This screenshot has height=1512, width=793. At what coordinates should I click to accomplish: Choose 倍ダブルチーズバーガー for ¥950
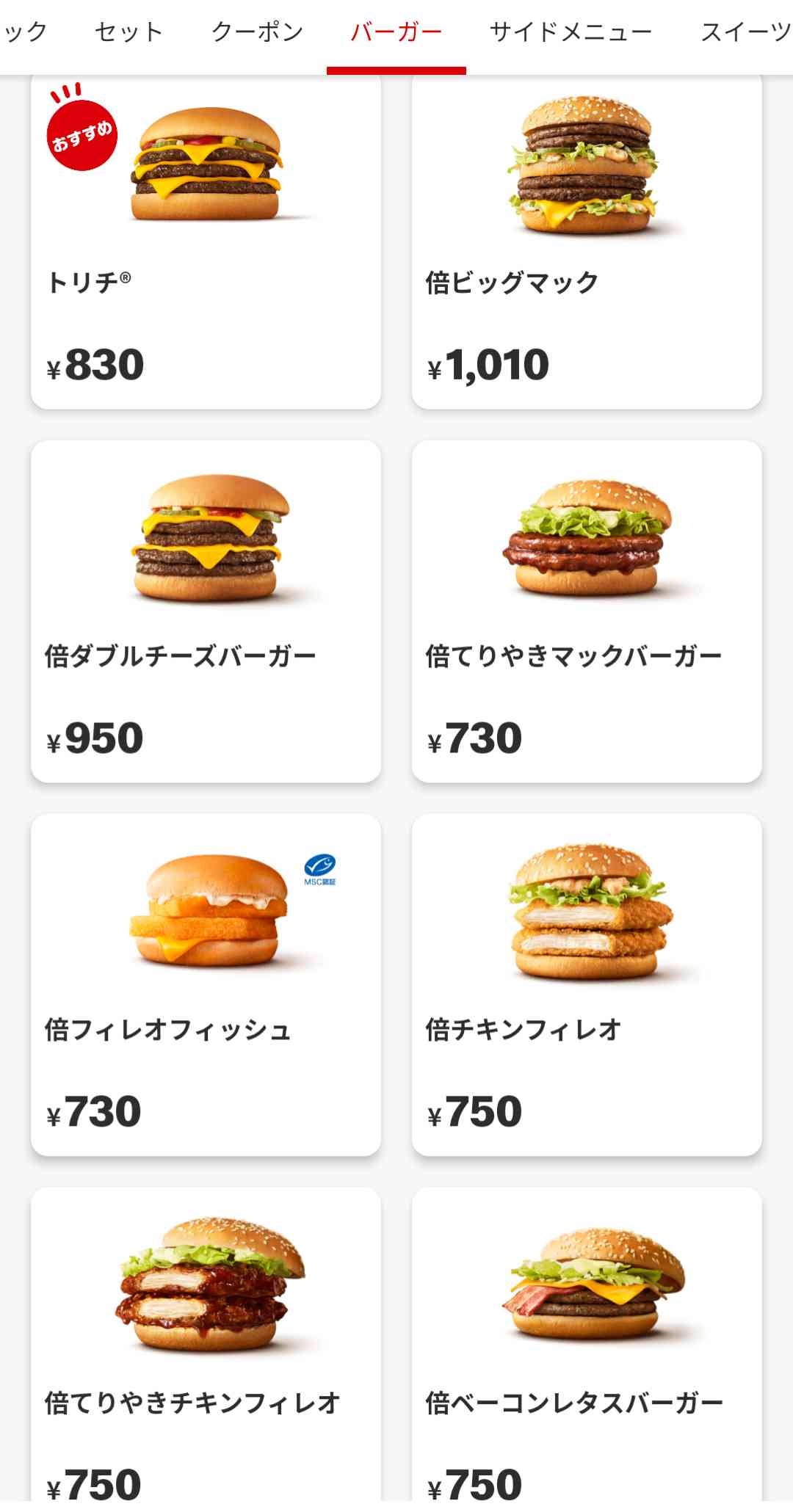pos(206,611)
